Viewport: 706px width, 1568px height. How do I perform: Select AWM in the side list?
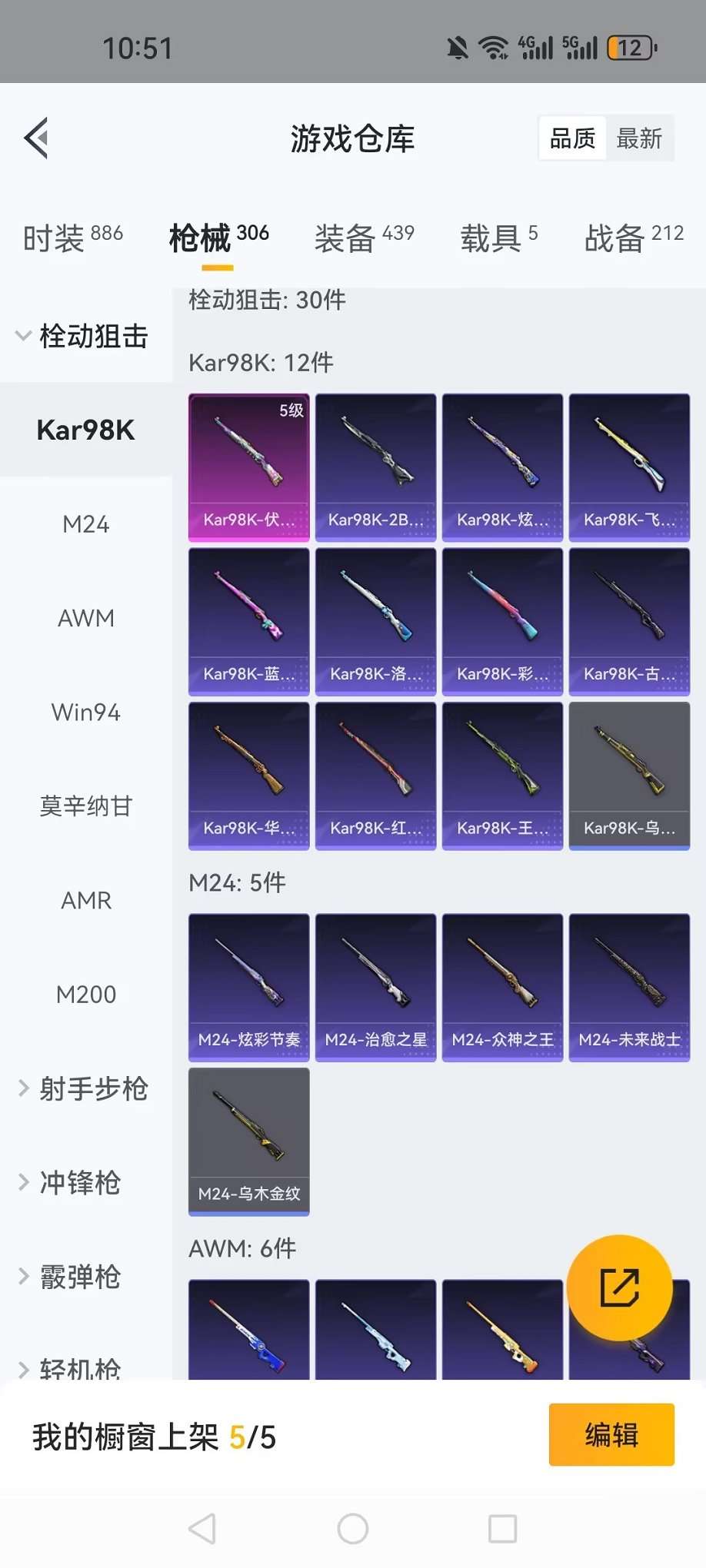pos(86,618)
